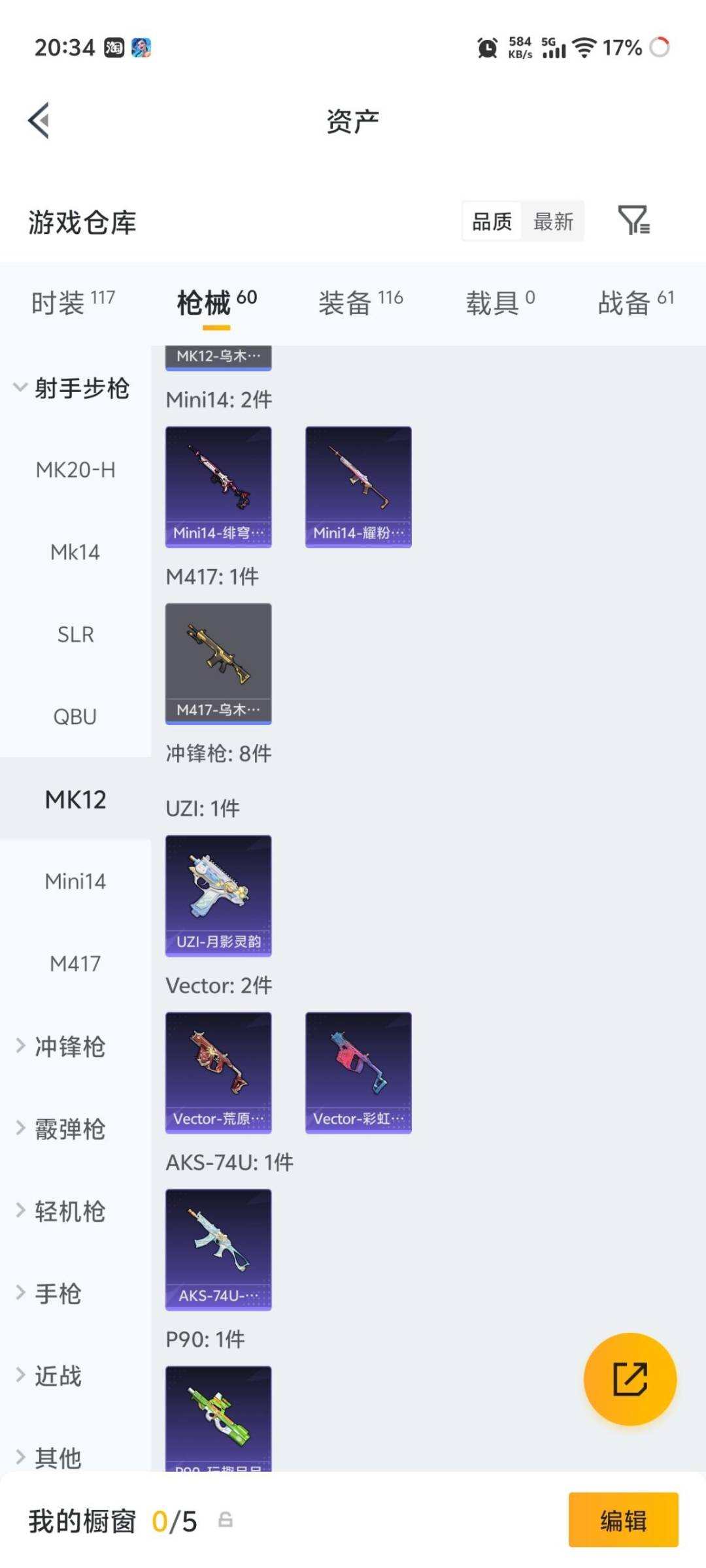Switch to the 装备 tab
Screen dimensions: 706x1568
pos(361,302)
